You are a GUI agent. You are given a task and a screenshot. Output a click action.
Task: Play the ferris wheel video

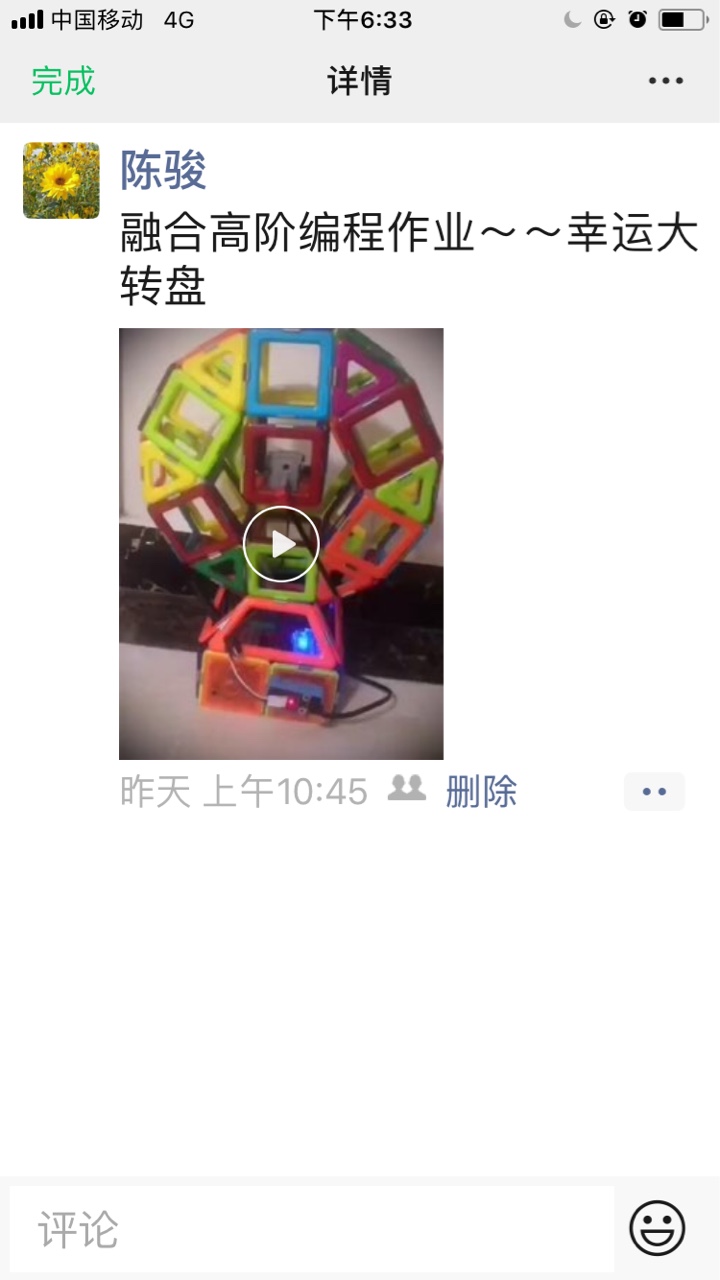click(281, 544)
